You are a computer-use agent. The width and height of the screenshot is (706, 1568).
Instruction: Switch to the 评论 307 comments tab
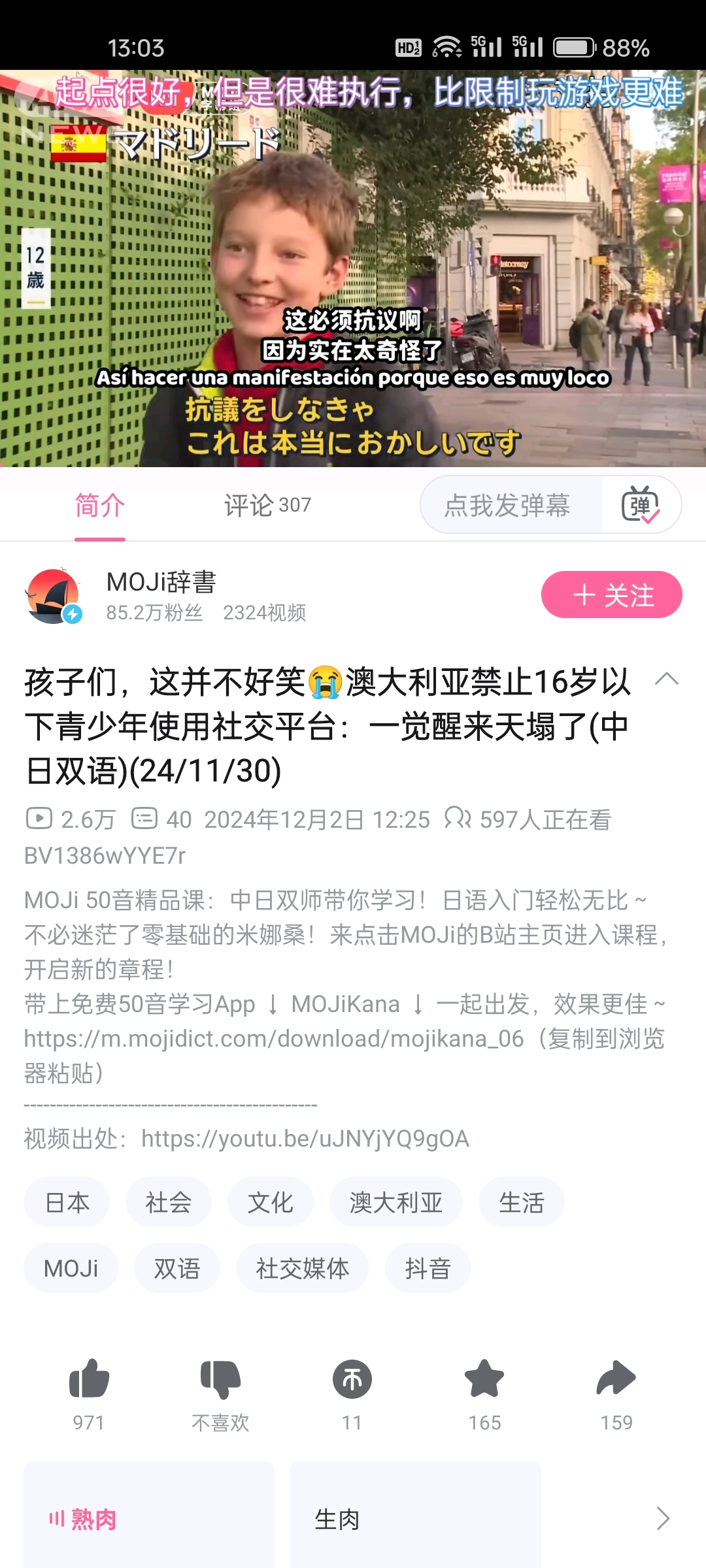tap(267, 505)
